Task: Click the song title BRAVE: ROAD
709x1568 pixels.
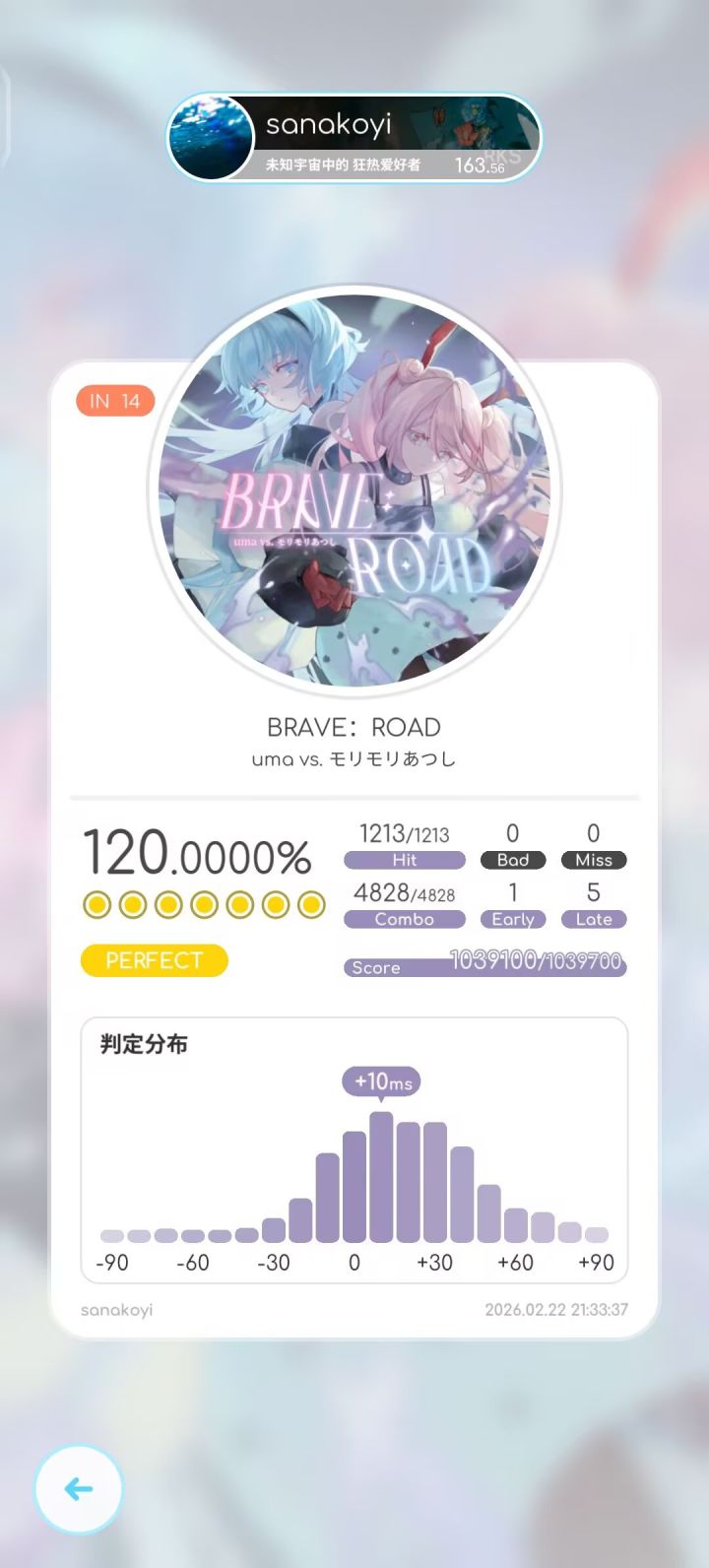Action: coord(353,728)
